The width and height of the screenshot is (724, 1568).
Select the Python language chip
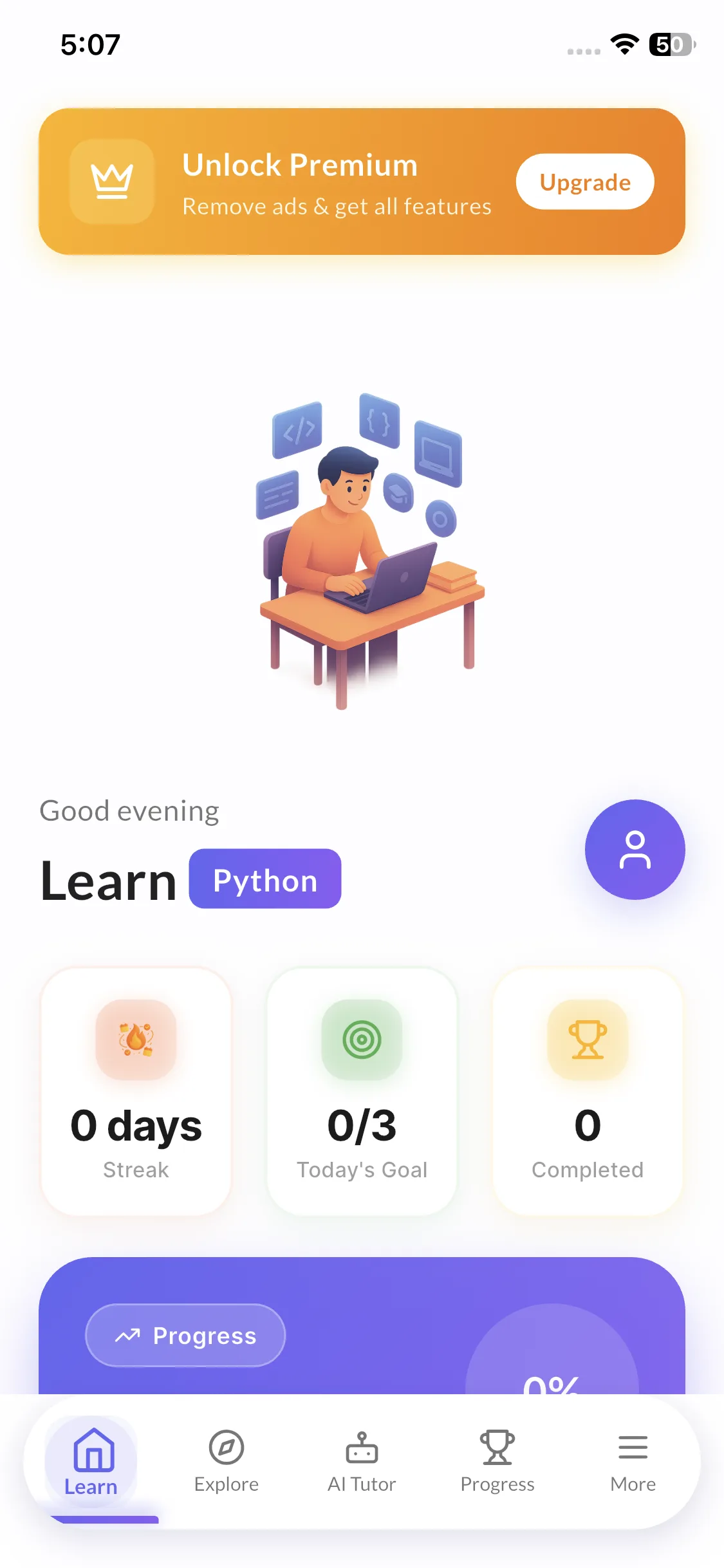click(x=265, y=879)
